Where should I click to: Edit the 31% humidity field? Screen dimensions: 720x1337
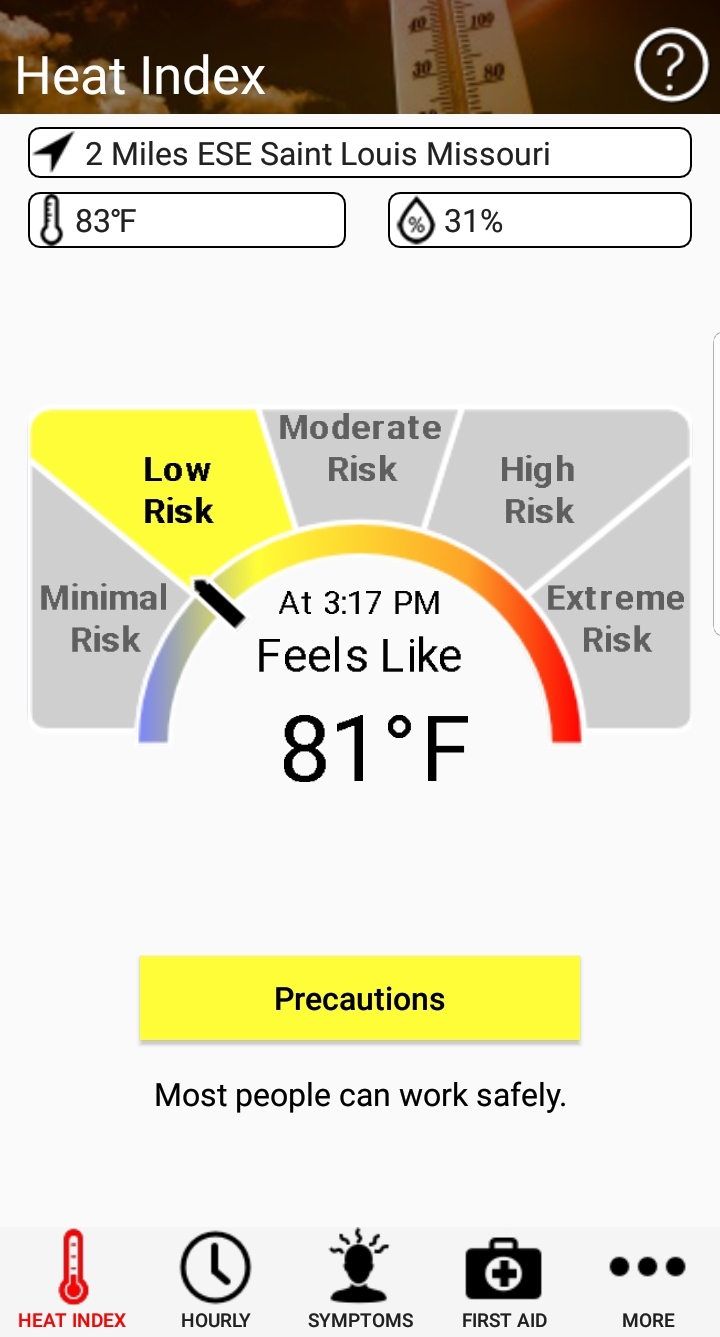540,220
